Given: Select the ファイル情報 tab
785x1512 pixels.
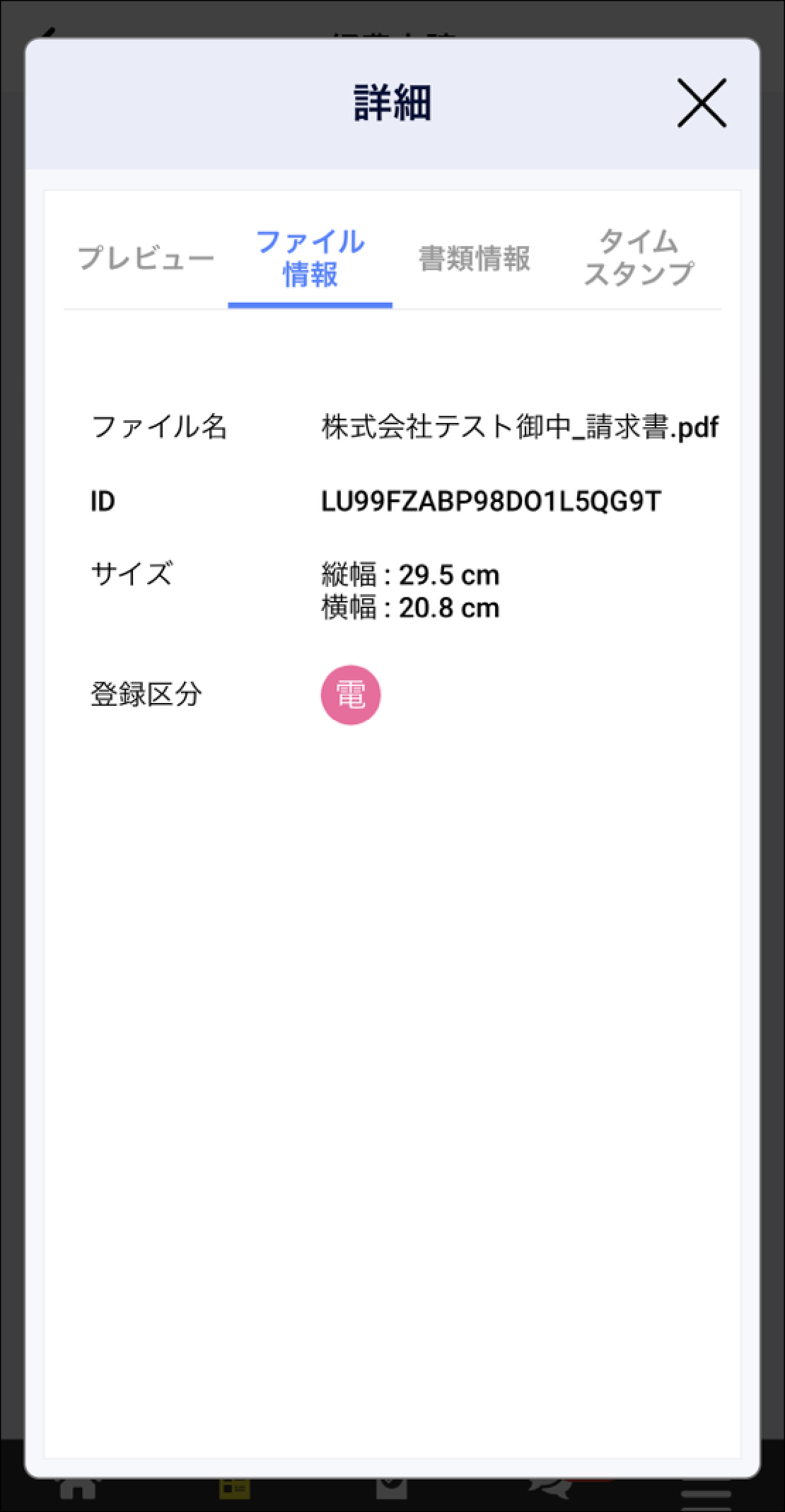Looking at the screenshot, I should click(310, 258).
